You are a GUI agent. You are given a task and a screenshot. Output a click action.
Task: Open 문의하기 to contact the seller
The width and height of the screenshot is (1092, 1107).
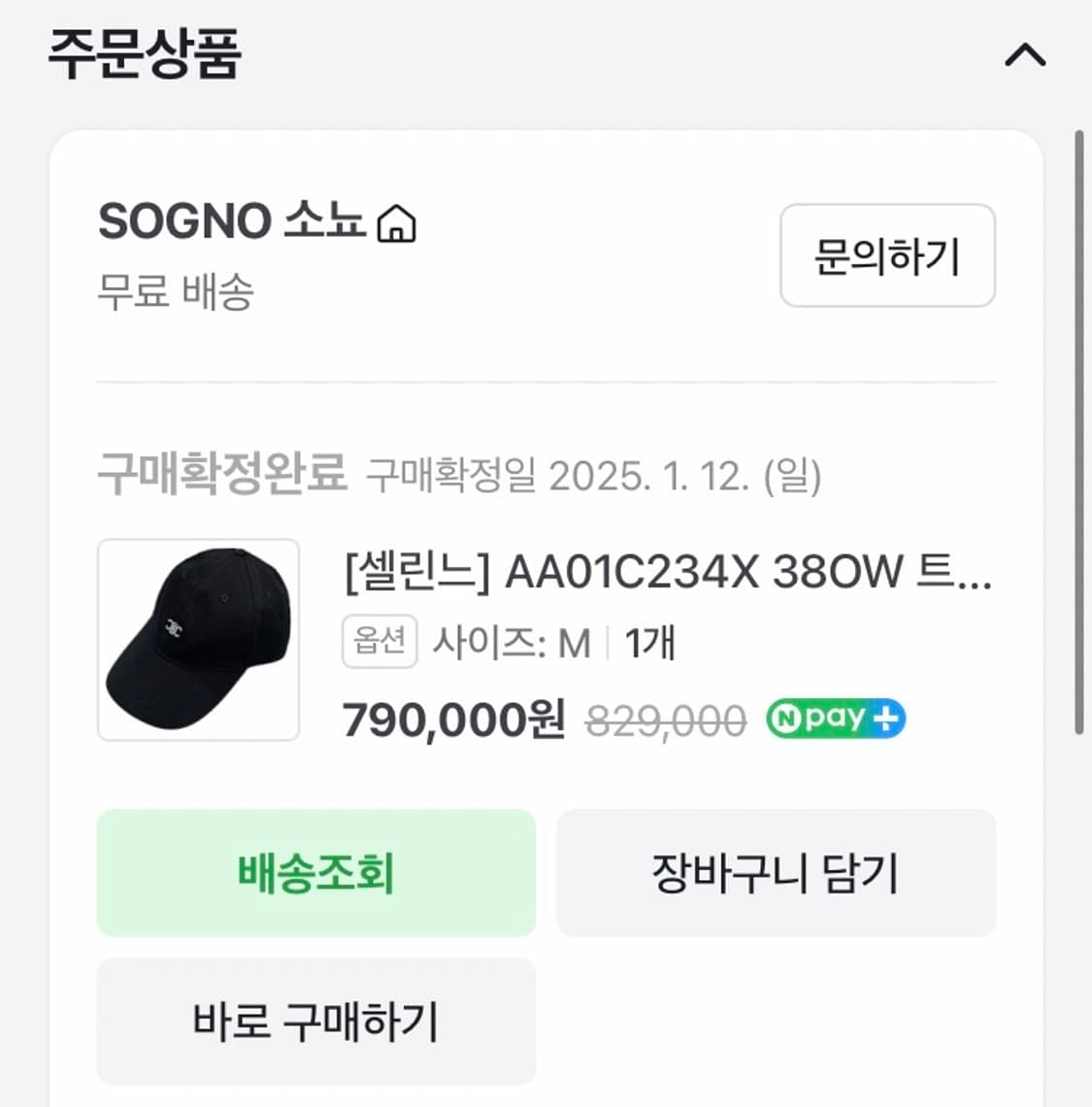[886, 255]
